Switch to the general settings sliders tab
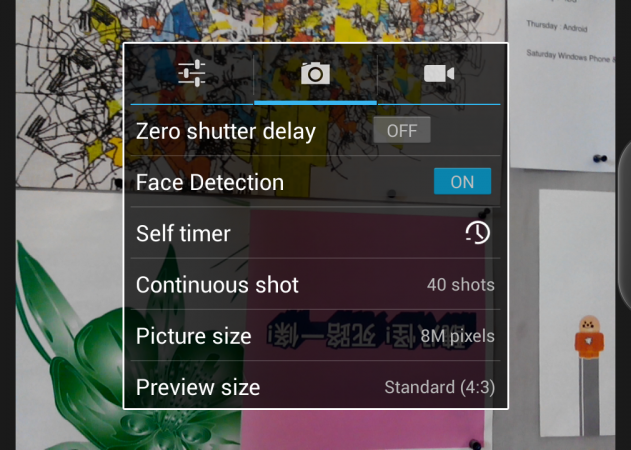The image size is (631, 450). (191, 73)
